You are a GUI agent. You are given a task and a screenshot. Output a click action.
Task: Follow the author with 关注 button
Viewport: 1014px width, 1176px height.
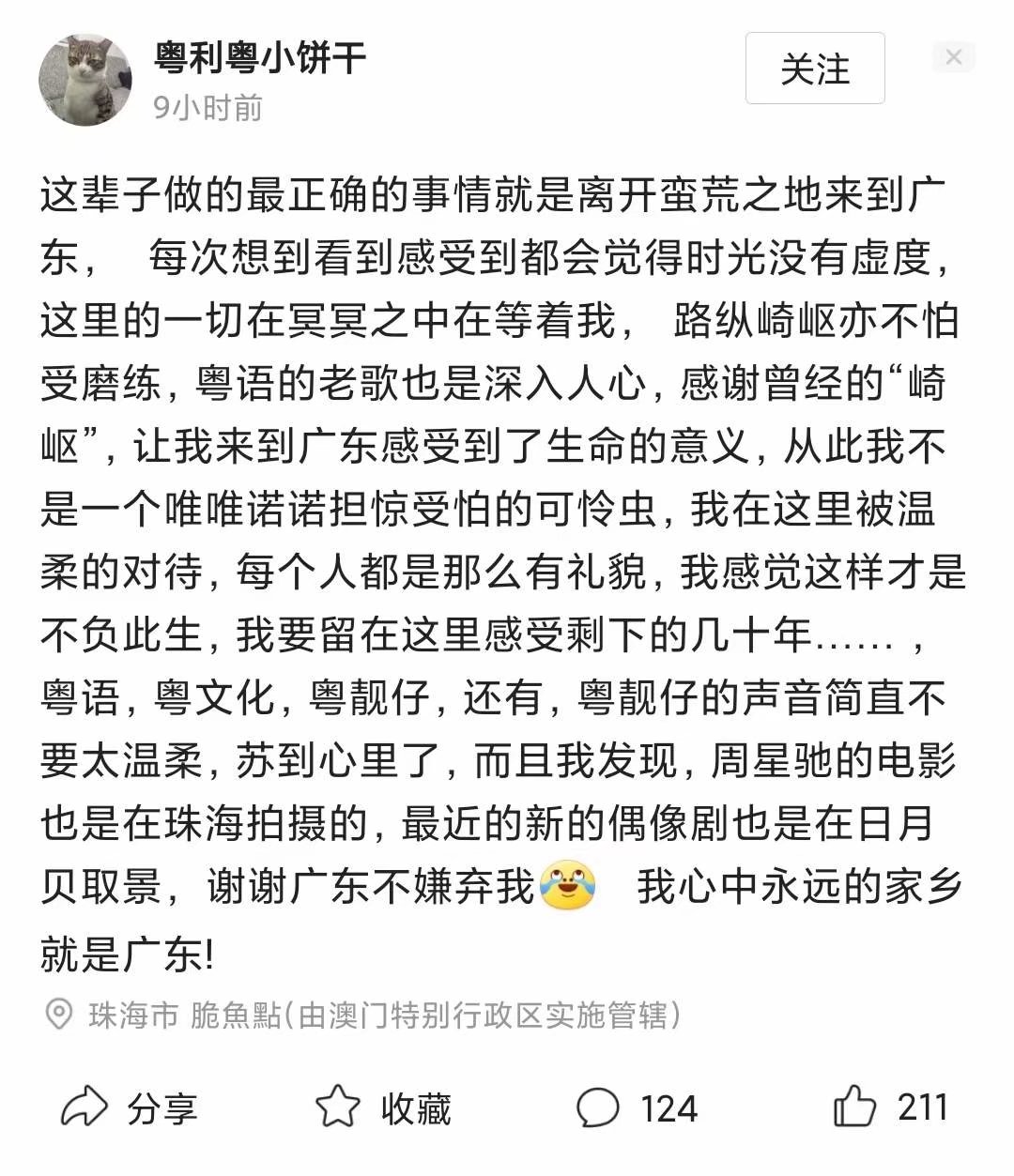pos(814,69)
